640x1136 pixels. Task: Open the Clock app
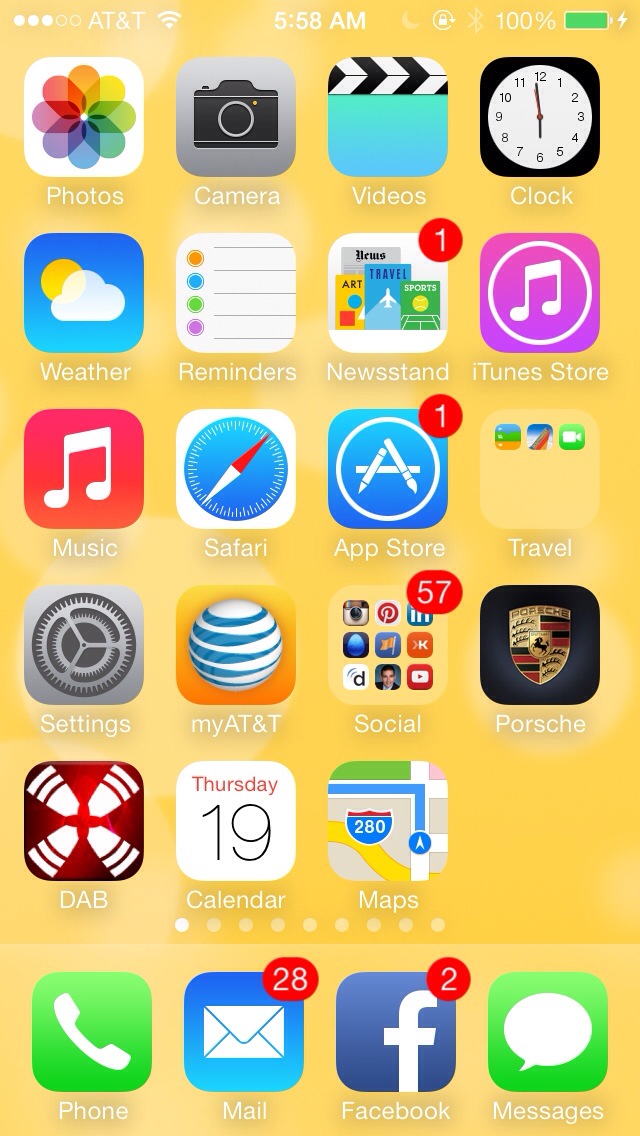[540, 117]
